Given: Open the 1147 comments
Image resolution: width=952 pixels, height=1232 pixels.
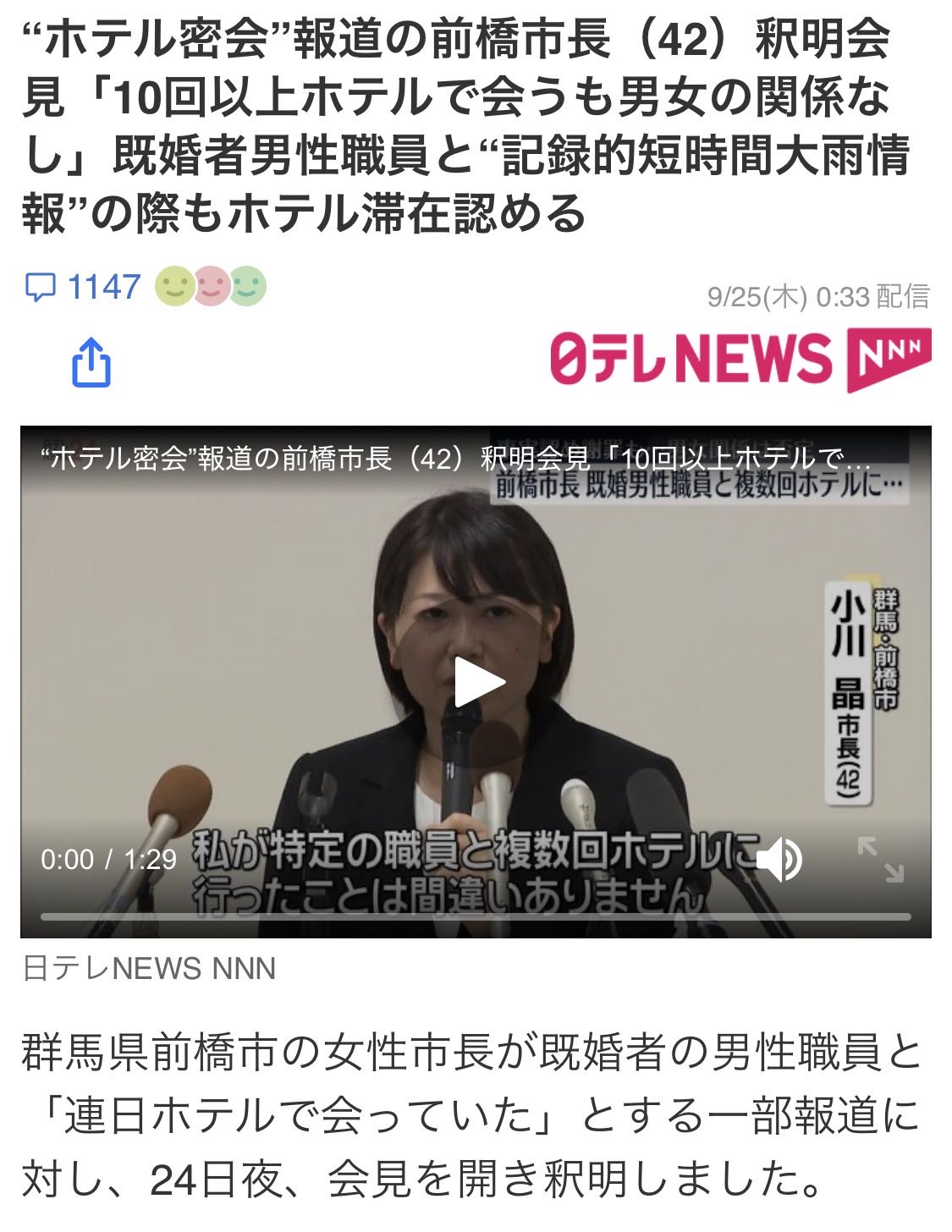Looking at the screenshot, I should 83,287.
